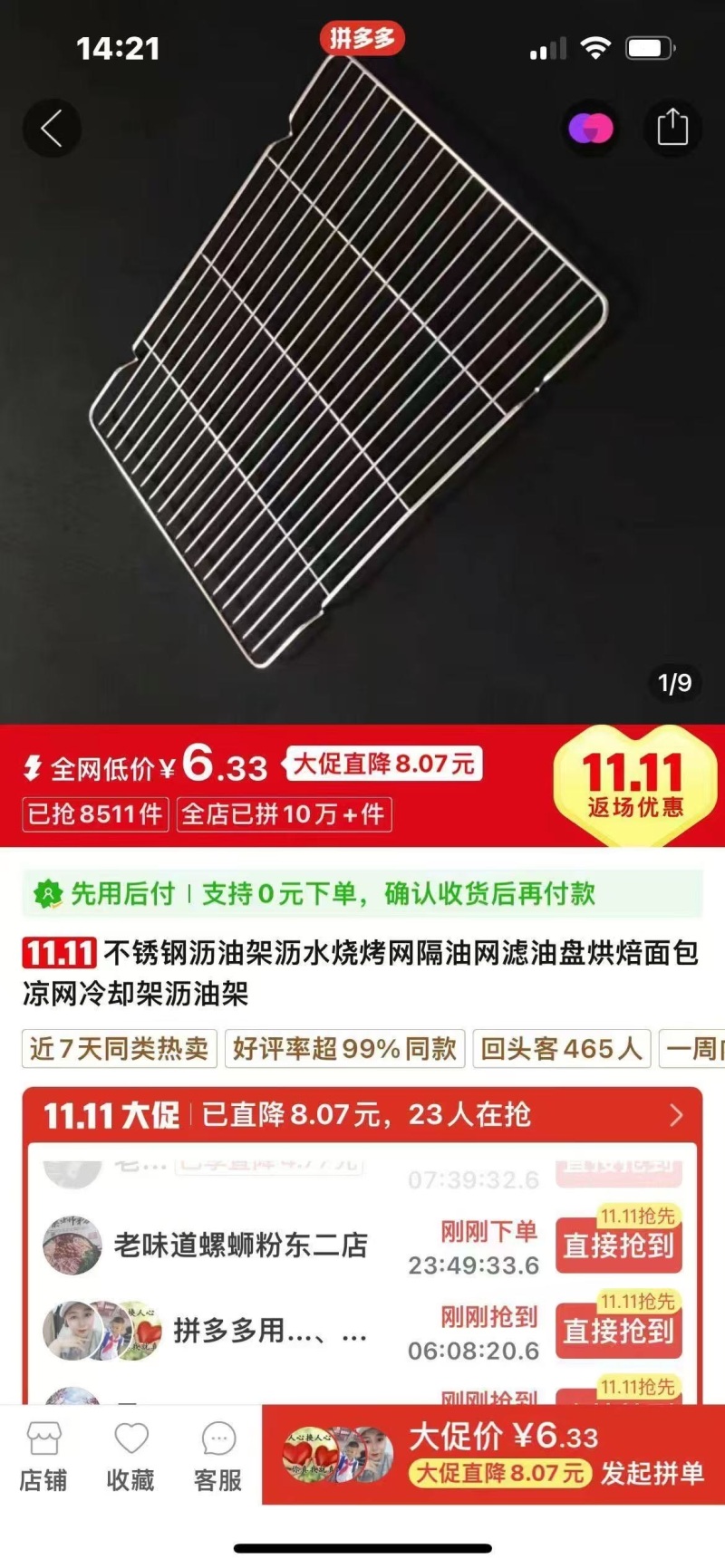The height and width of the screenshot is (1568, 725).
Task: Open the purple-red circles icon
Action: click(x=591, y=129)
